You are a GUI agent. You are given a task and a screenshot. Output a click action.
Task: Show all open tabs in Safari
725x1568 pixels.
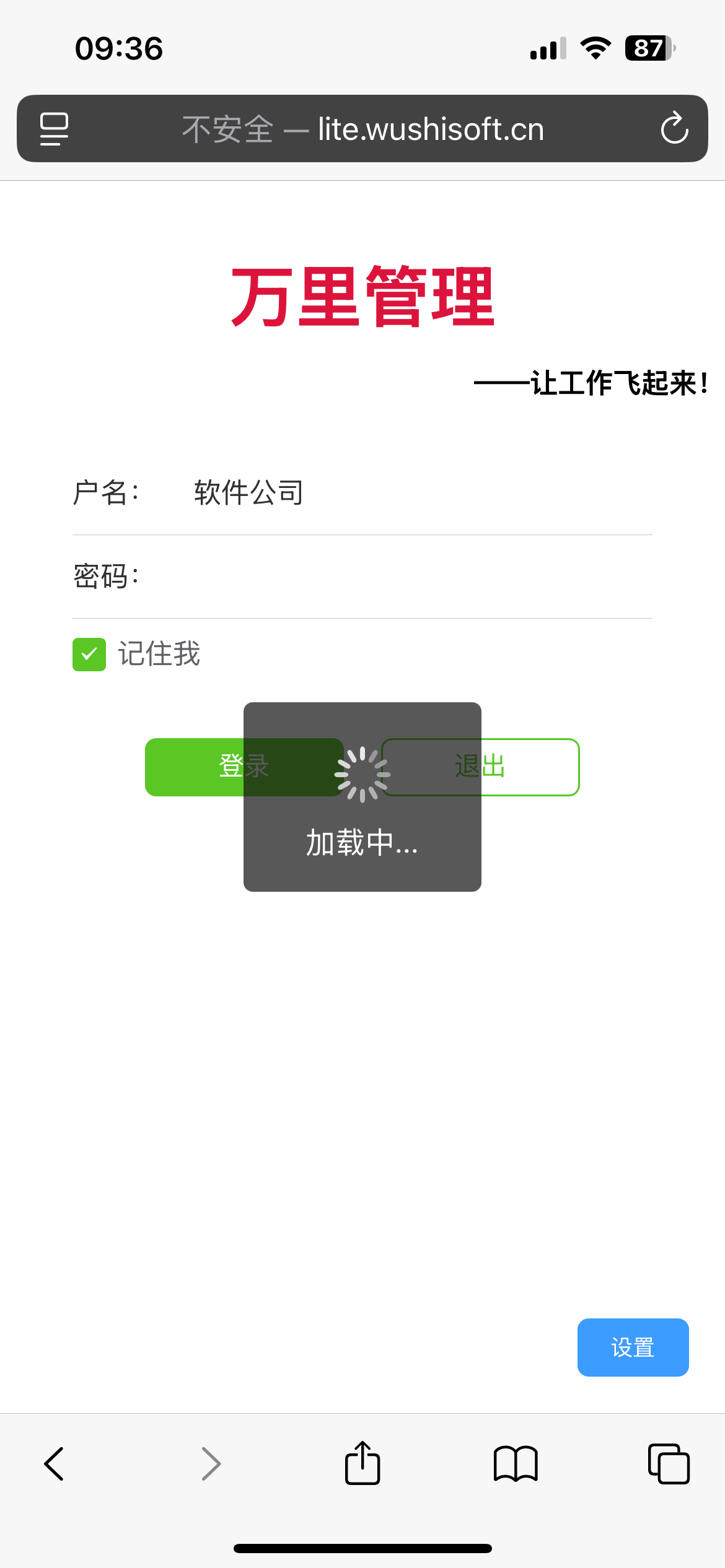tap(669, 1464)
